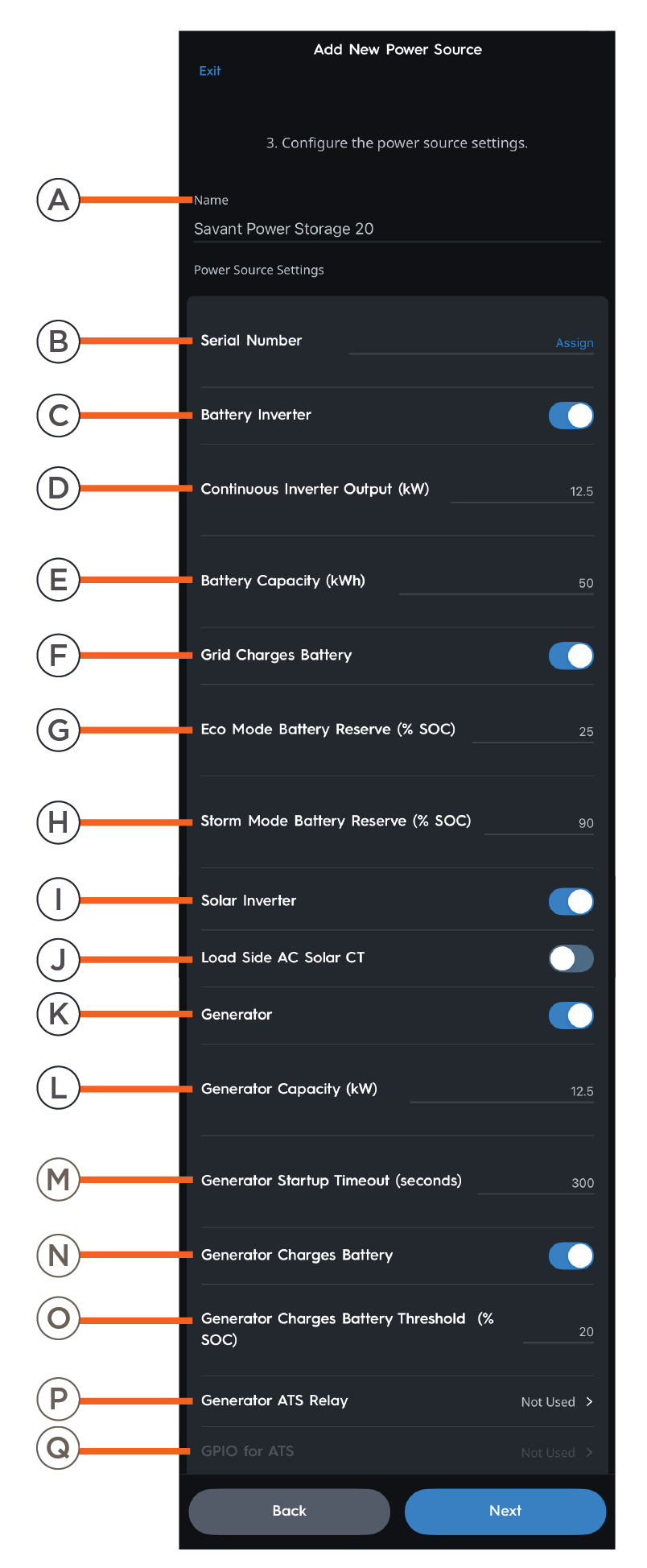The image size is (647, 1568).
Task: Disable Generator Charges Battery
Action: (571, 1256)
